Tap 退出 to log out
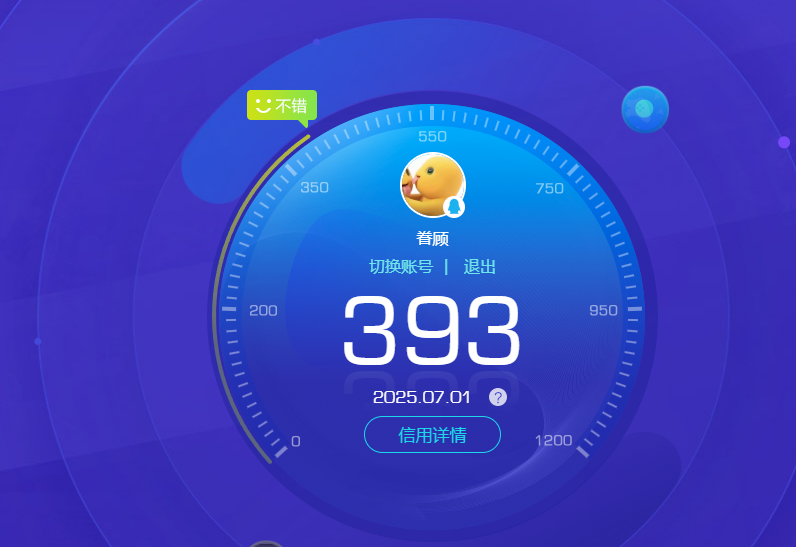Viewport: 796px width, 547px height. (479, 267)
